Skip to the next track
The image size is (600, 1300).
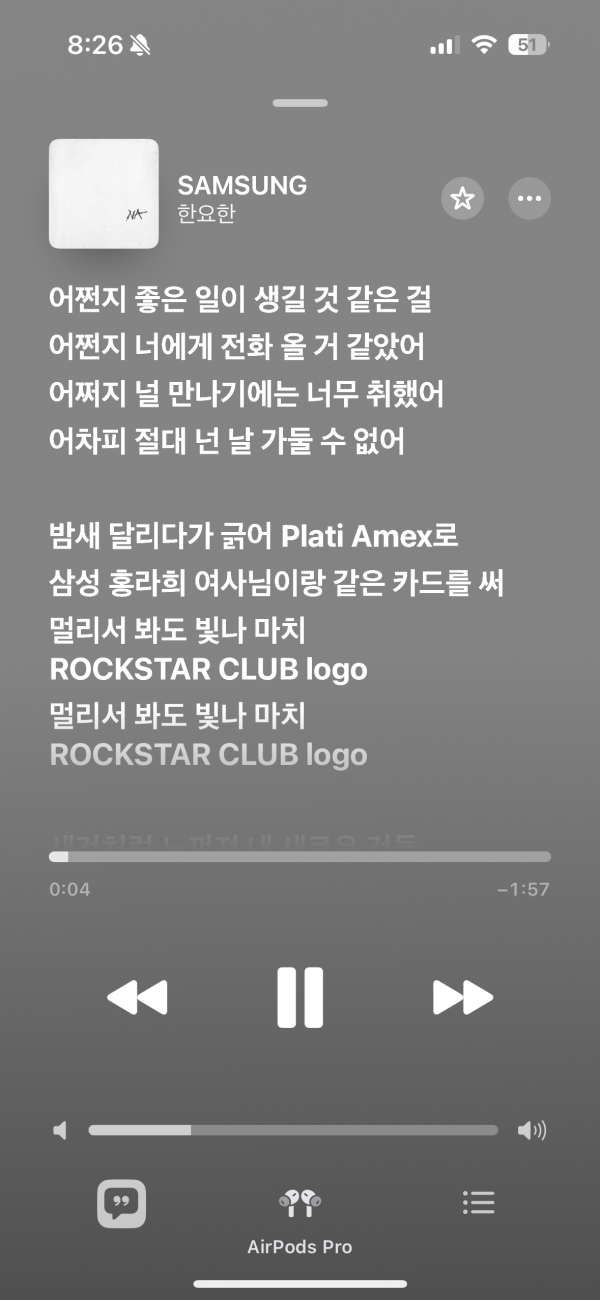462,997
